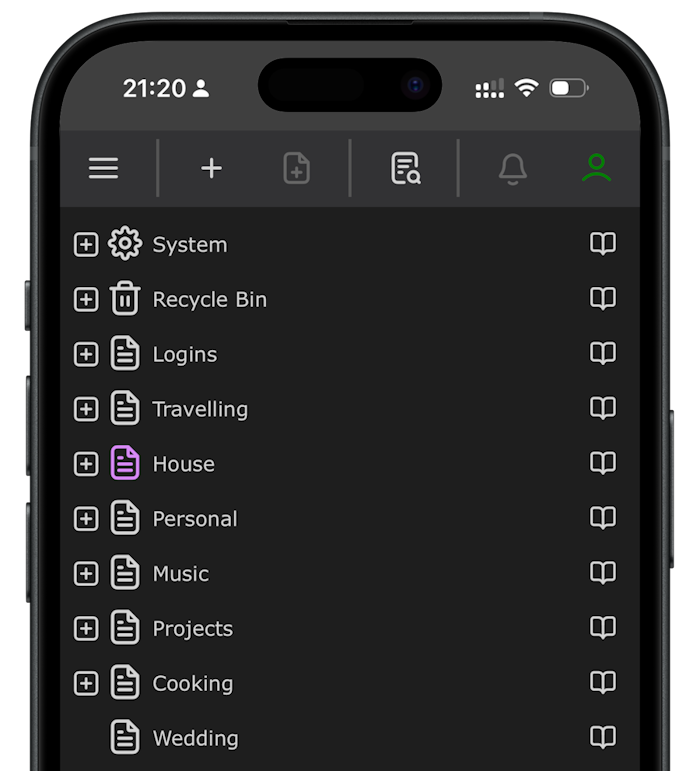Image resolution: width=700 pixels, height=771 pixels.
Task: Expand the Projects node
Action: point(86,629)
